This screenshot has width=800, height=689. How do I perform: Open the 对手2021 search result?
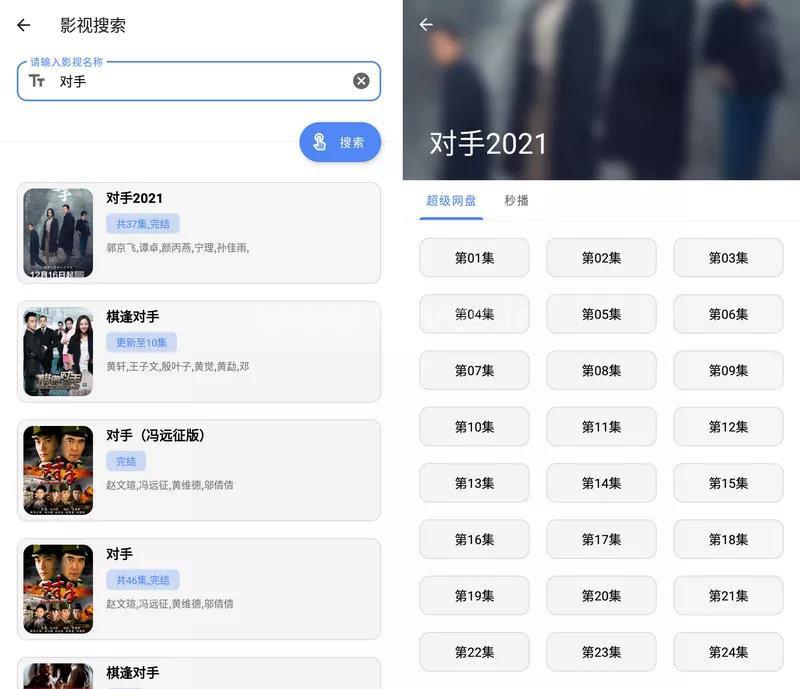click(199, 233)
